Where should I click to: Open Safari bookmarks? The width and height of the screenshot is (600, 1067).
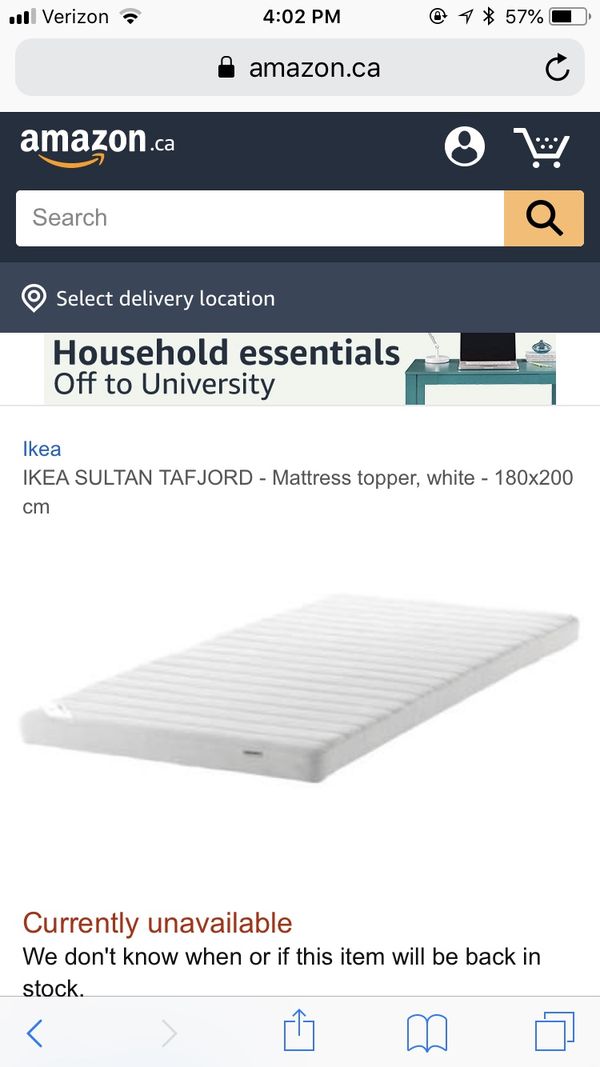[427, 1033]
